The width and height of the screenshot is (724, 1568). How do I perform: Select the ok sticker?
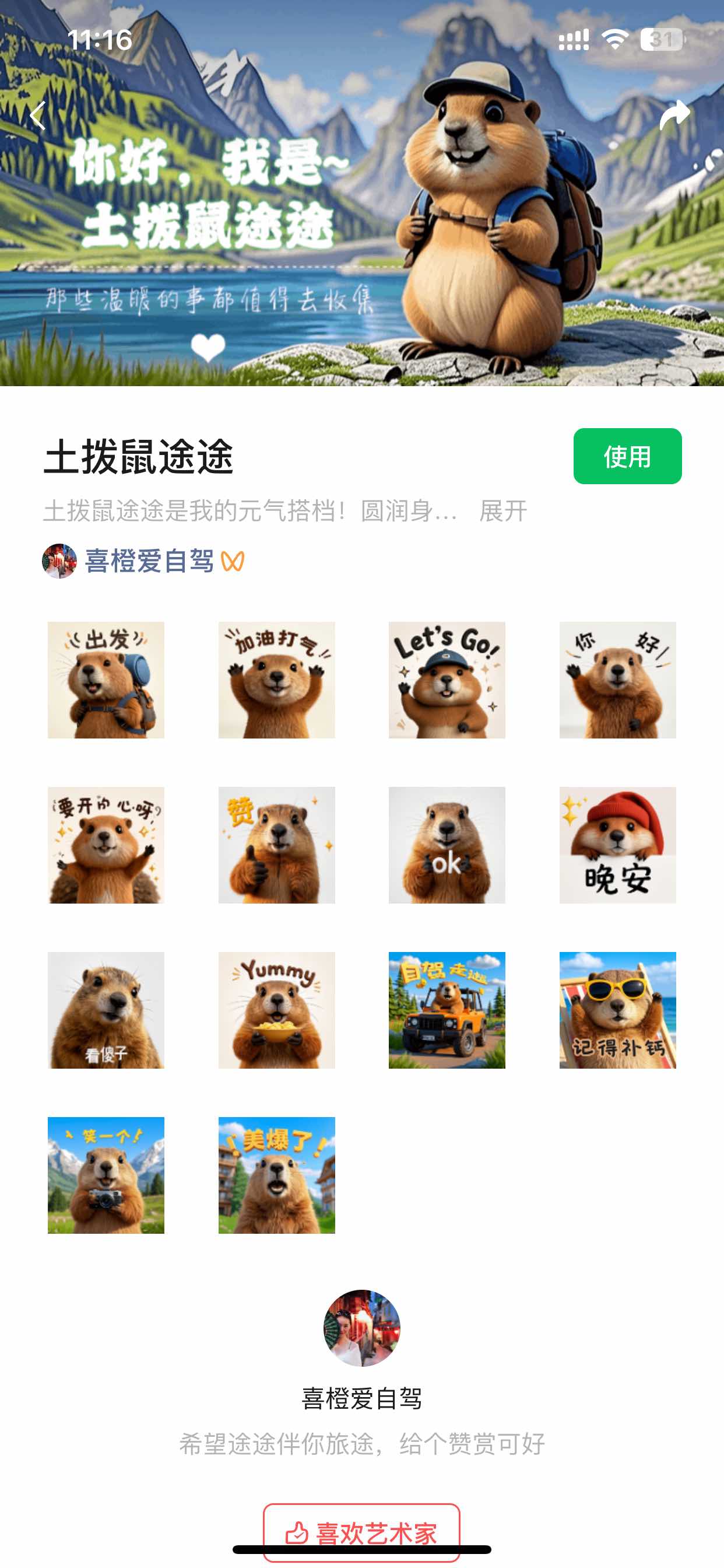tap(447, 844)
